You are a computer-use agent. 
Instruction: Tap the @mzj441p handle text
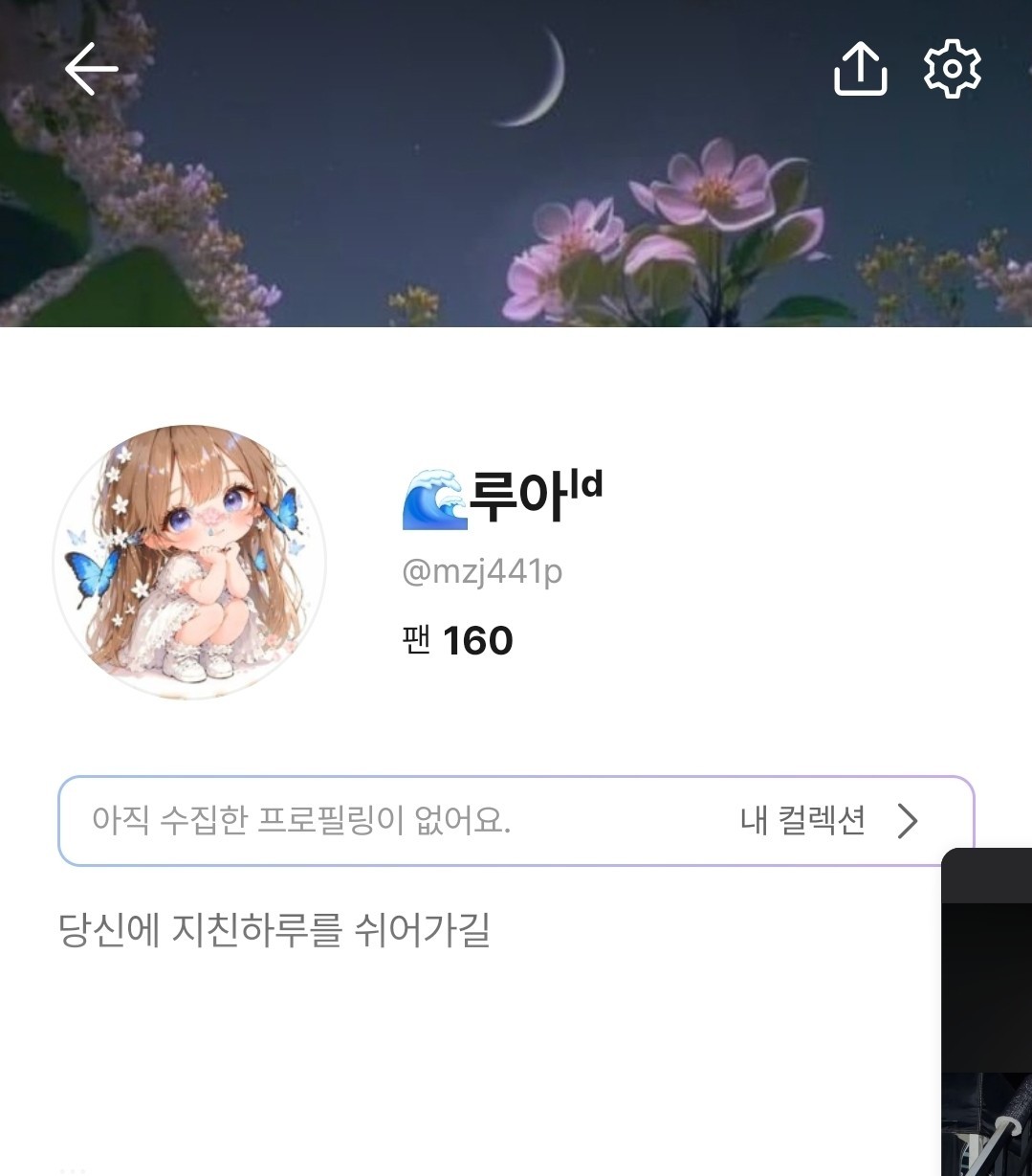(x=482, y=571)
